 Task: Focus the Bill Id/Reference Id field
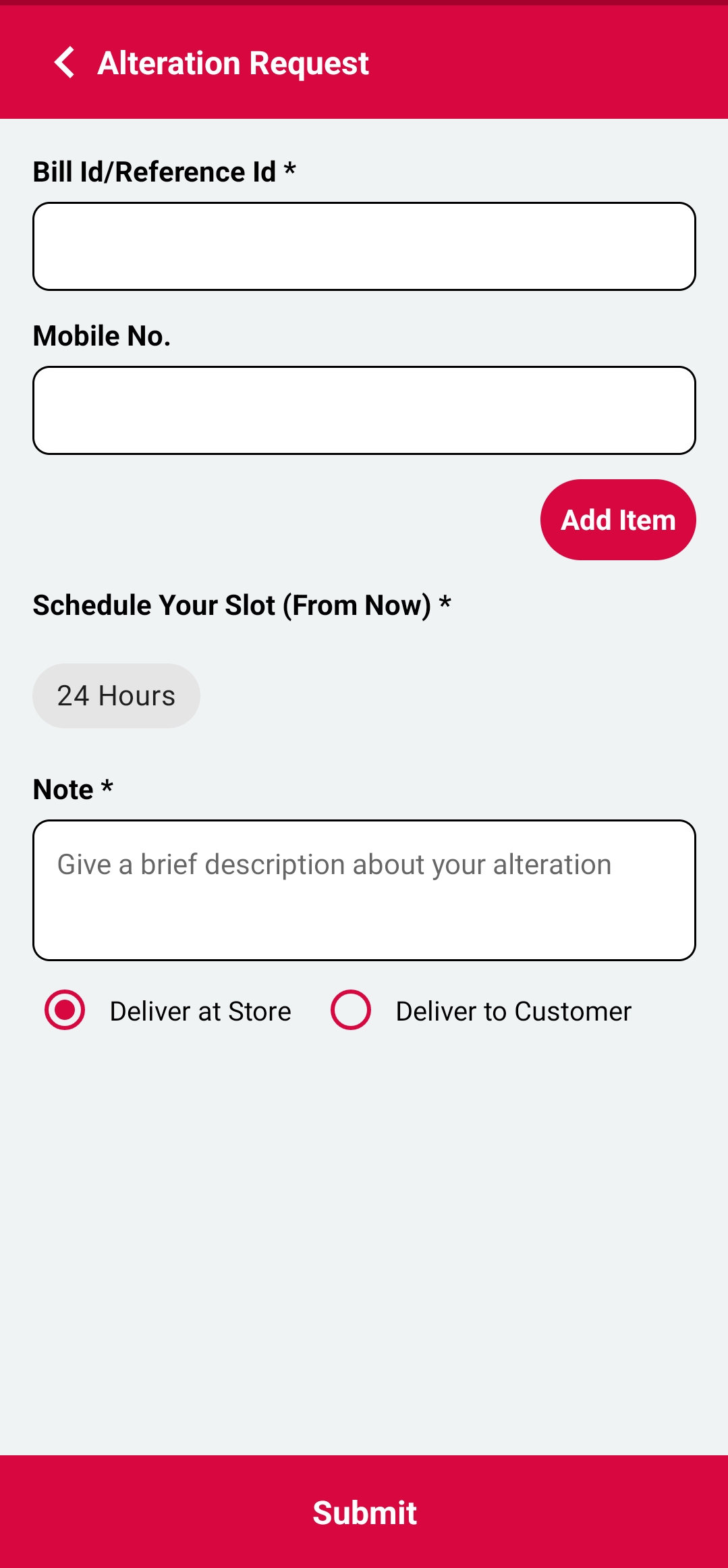click(x=364, y=246)
